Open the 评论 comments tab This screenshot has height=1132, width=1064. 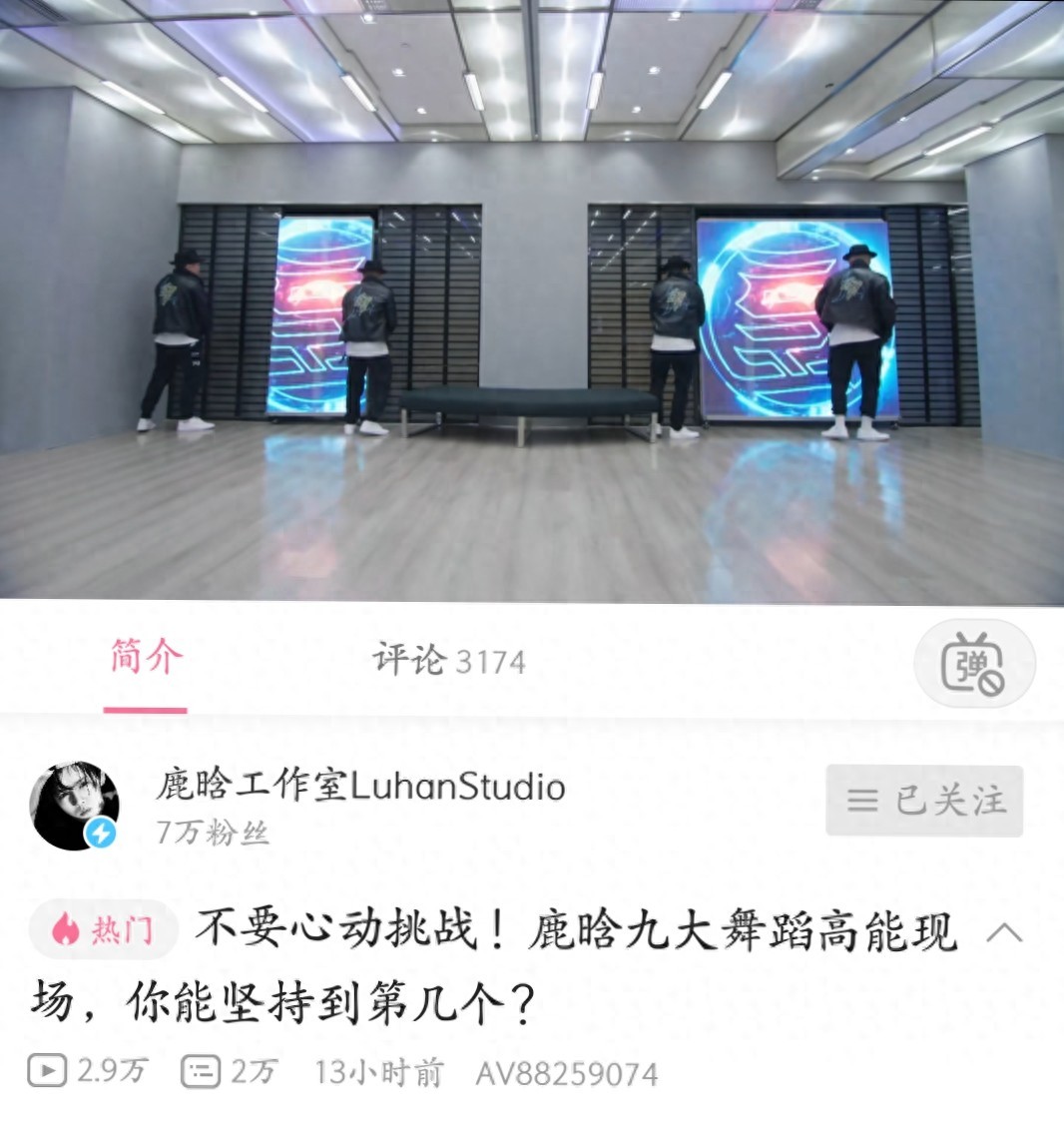coord(448,660)
